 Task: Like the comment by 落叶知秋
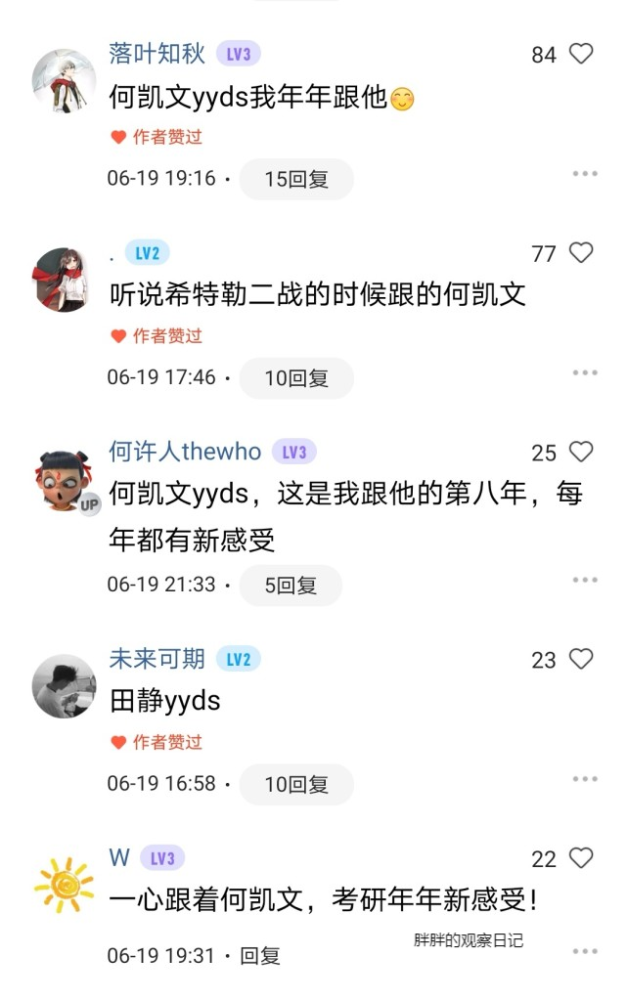[x=581, y=54]
